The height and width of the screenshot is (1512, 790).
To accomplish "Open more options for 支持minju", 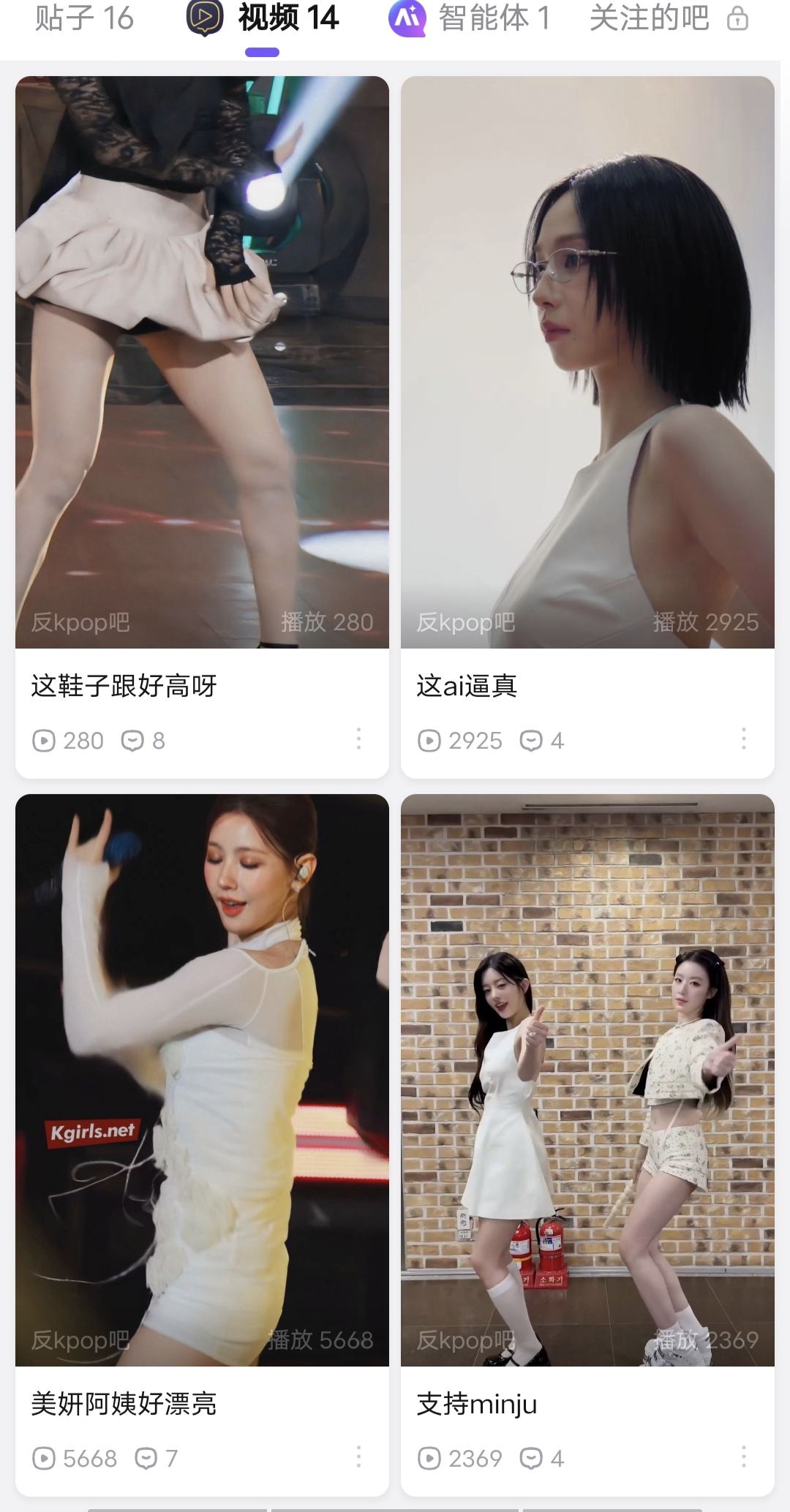I will 744,1457.
